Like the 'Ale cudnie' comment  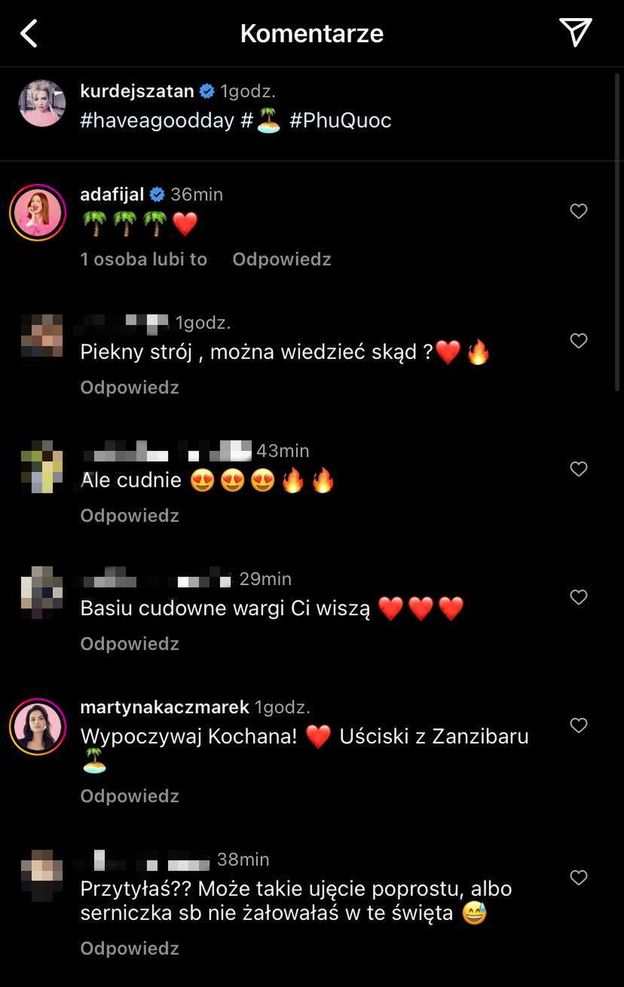pos(578,469)
